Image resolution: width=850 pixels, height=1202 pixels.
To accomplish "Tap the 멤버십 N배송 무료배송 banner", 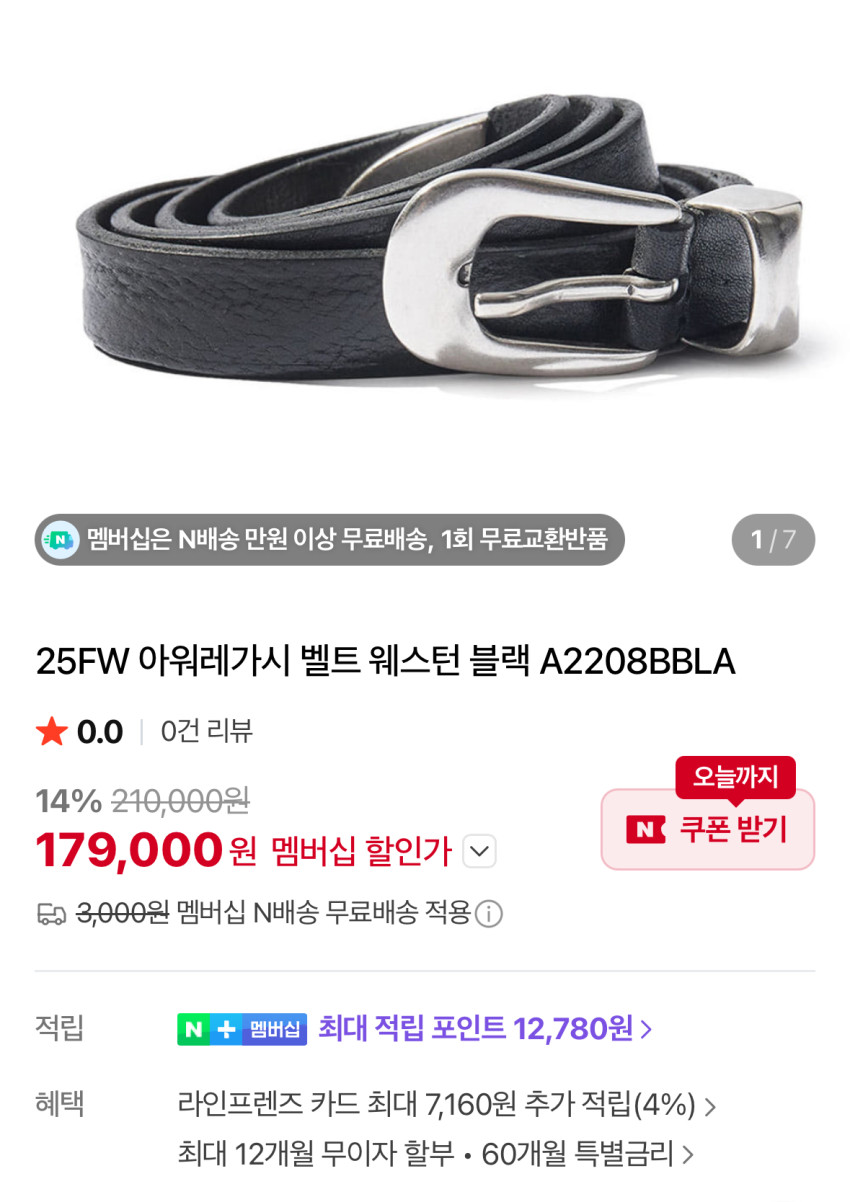I will (329, 540).
